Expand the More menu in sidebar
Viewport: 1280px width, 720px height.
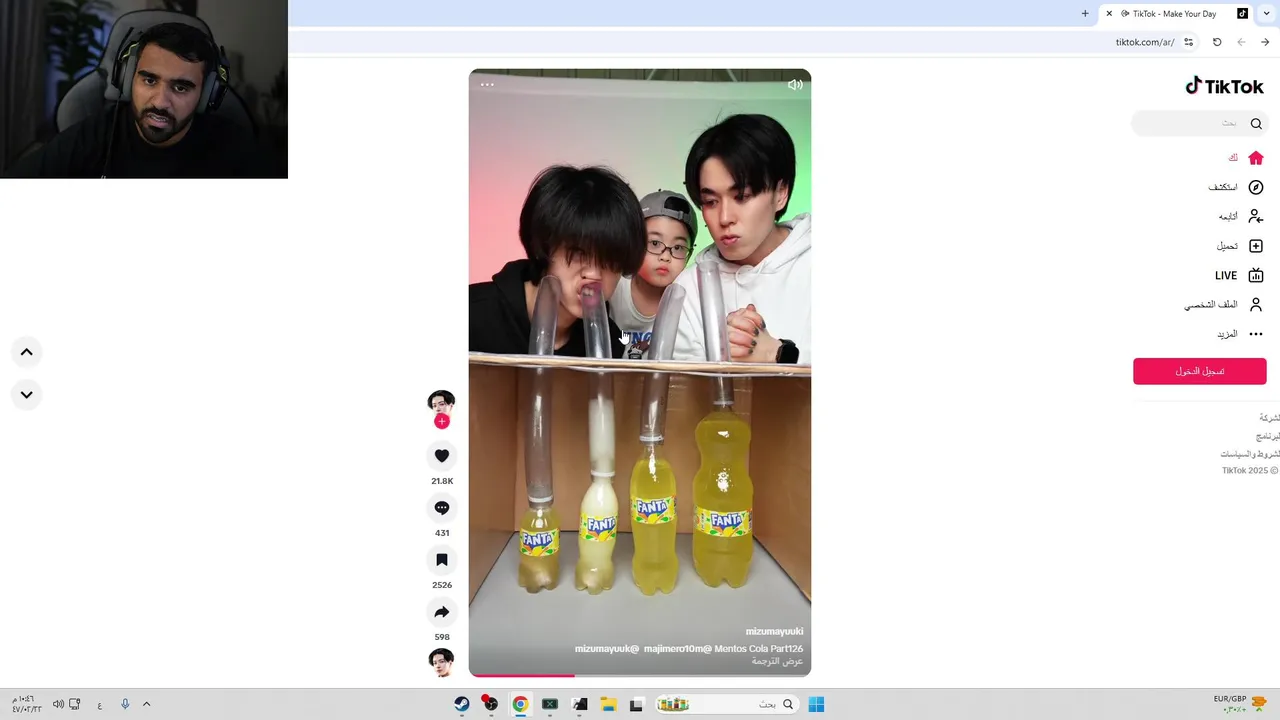(x=1240, y=334)
